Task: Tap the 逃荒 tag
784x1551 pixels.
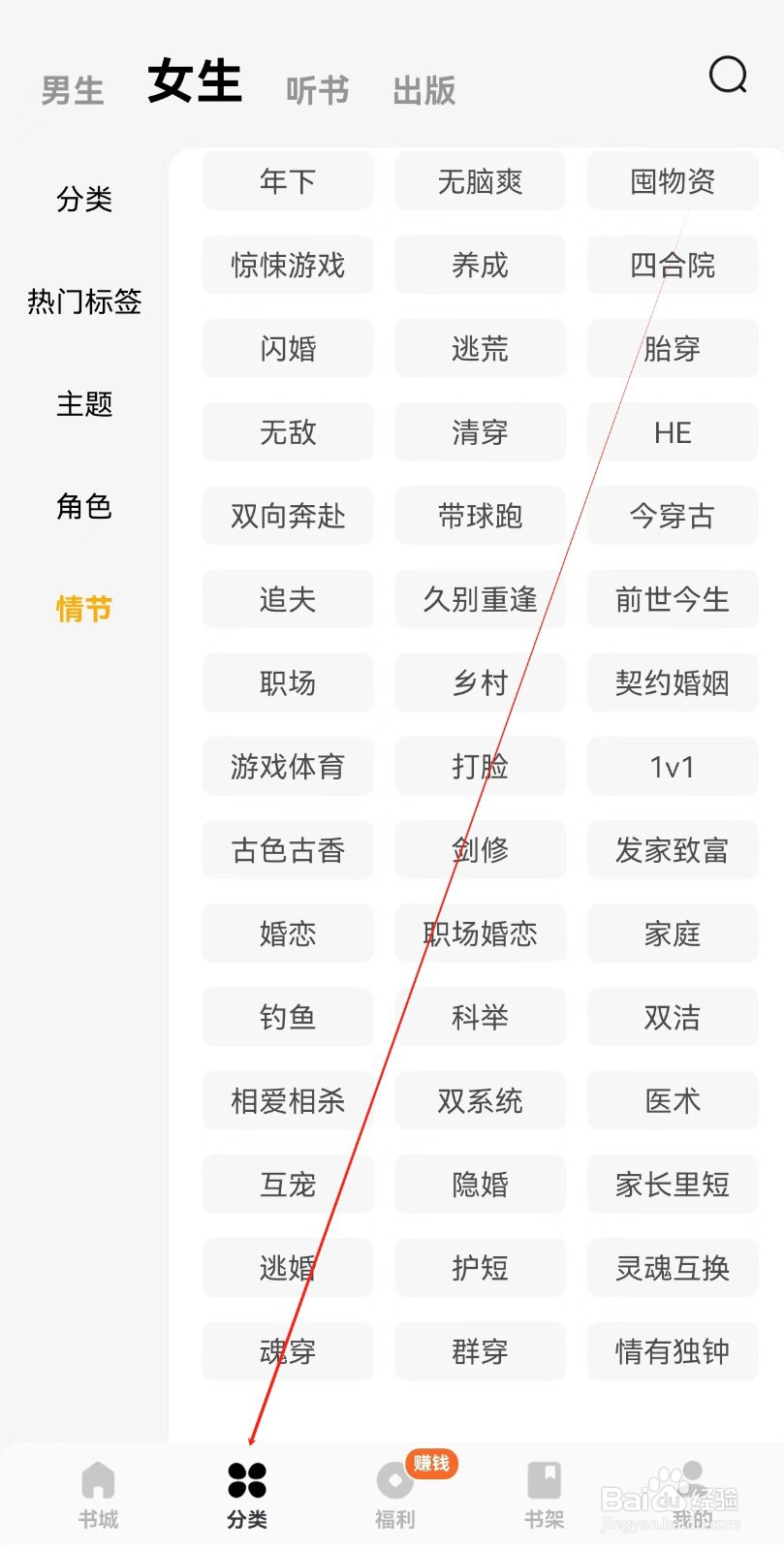Action: (x=480, y=349)
